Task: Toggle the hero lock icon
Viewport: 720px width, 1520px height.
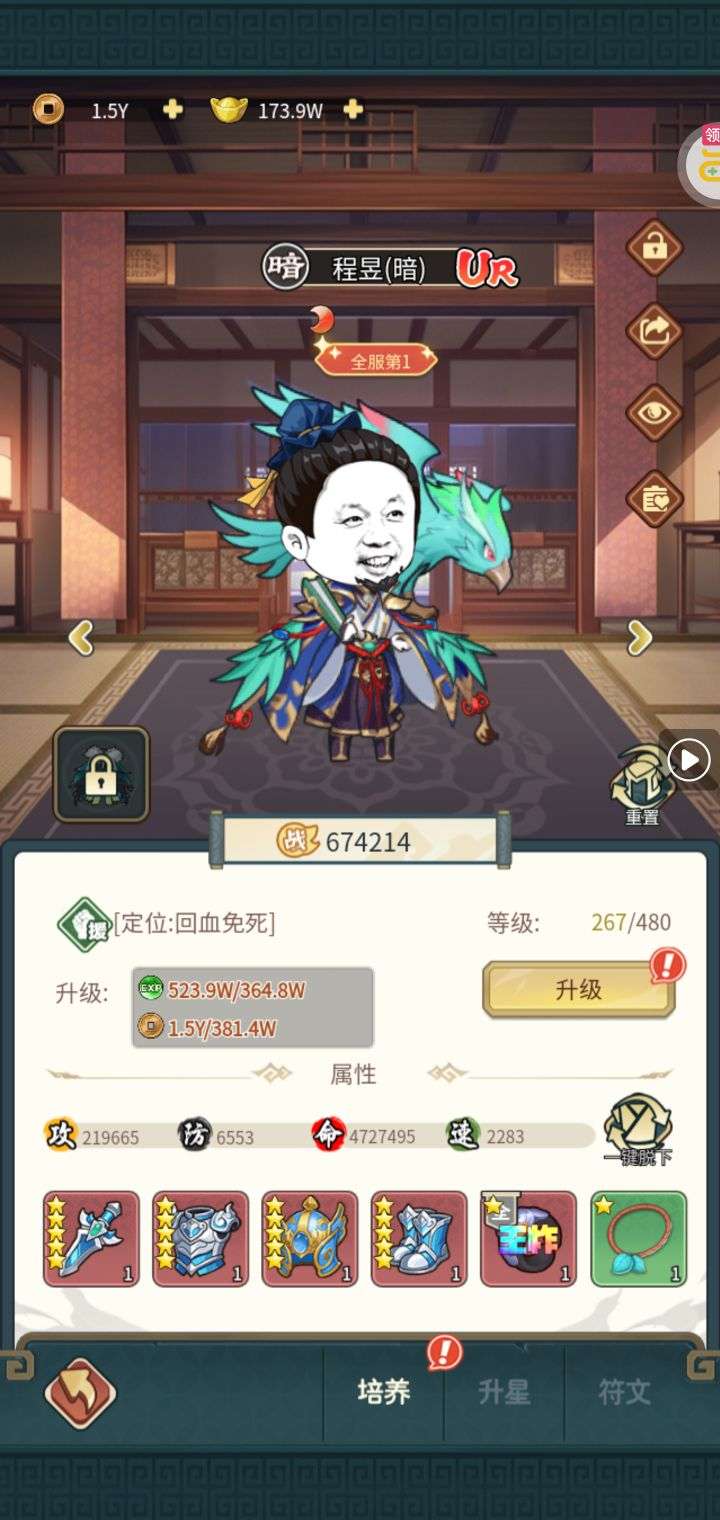Action: (x=654, y=247)
